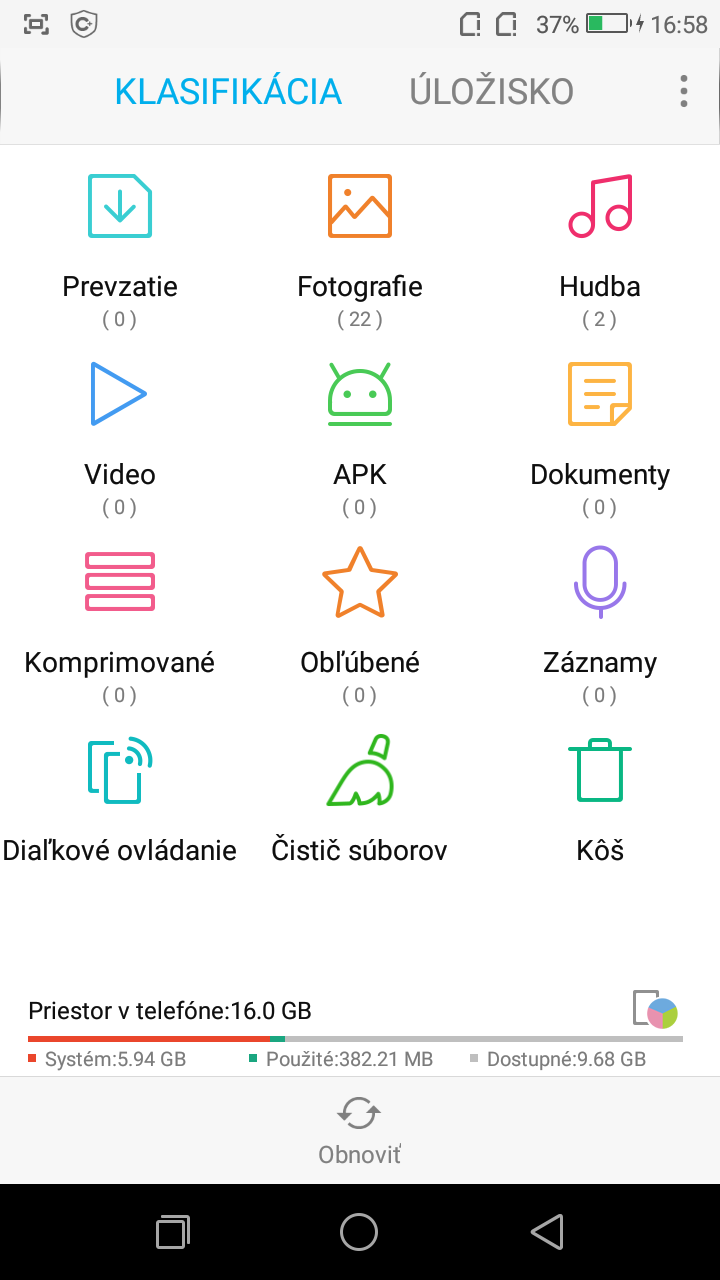
Task: Select the Klasifikácia tab
Action: click(228, 91)
